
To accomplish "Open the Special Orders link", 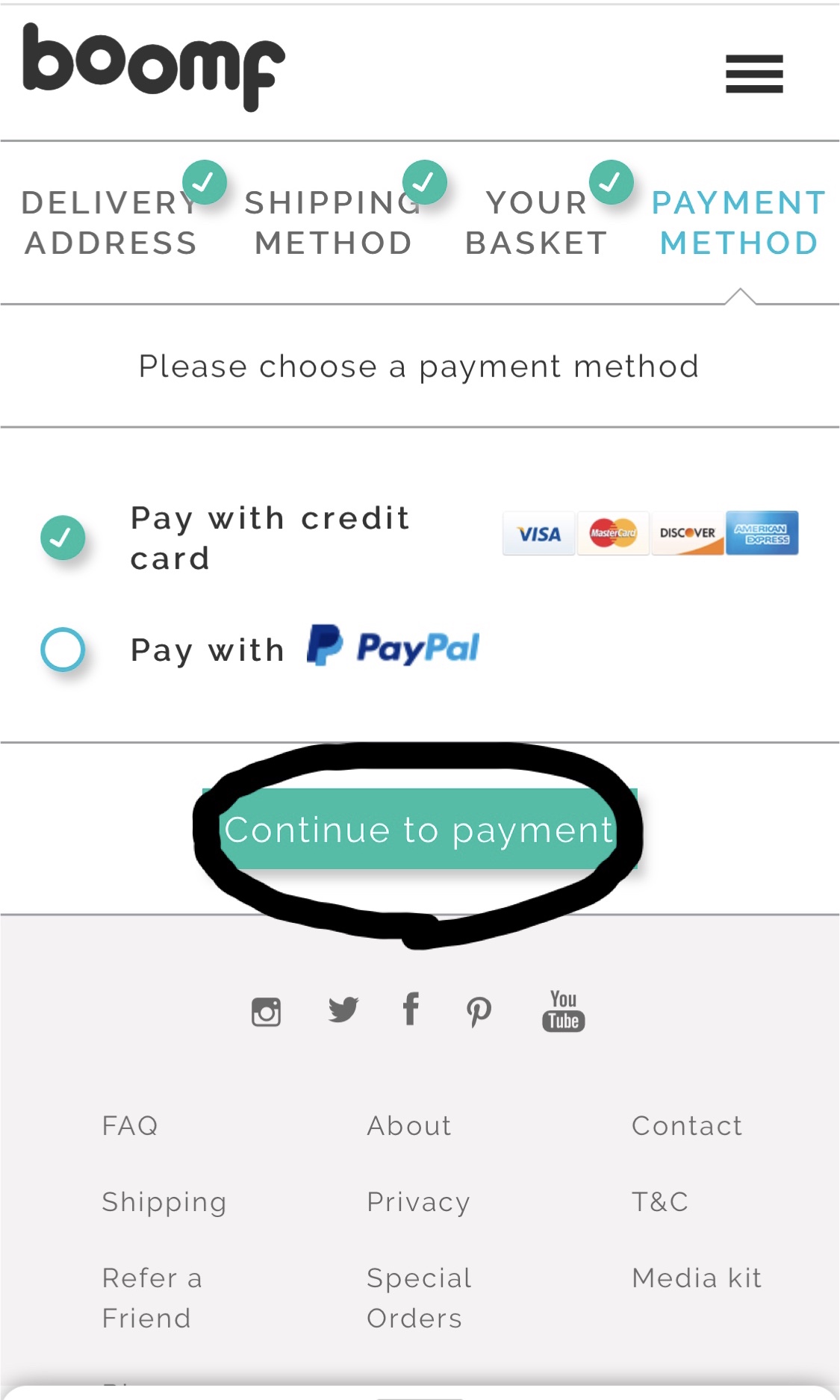I will 419,1298.
